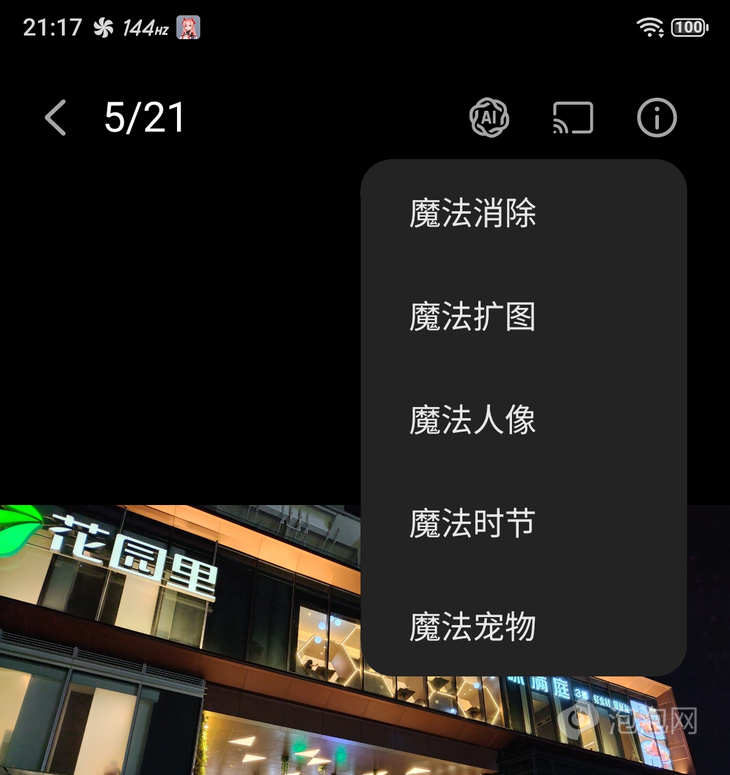The height and width of the screenshot is (775, 730).
Task: Cast the photo to another screen
Action: 573,118
